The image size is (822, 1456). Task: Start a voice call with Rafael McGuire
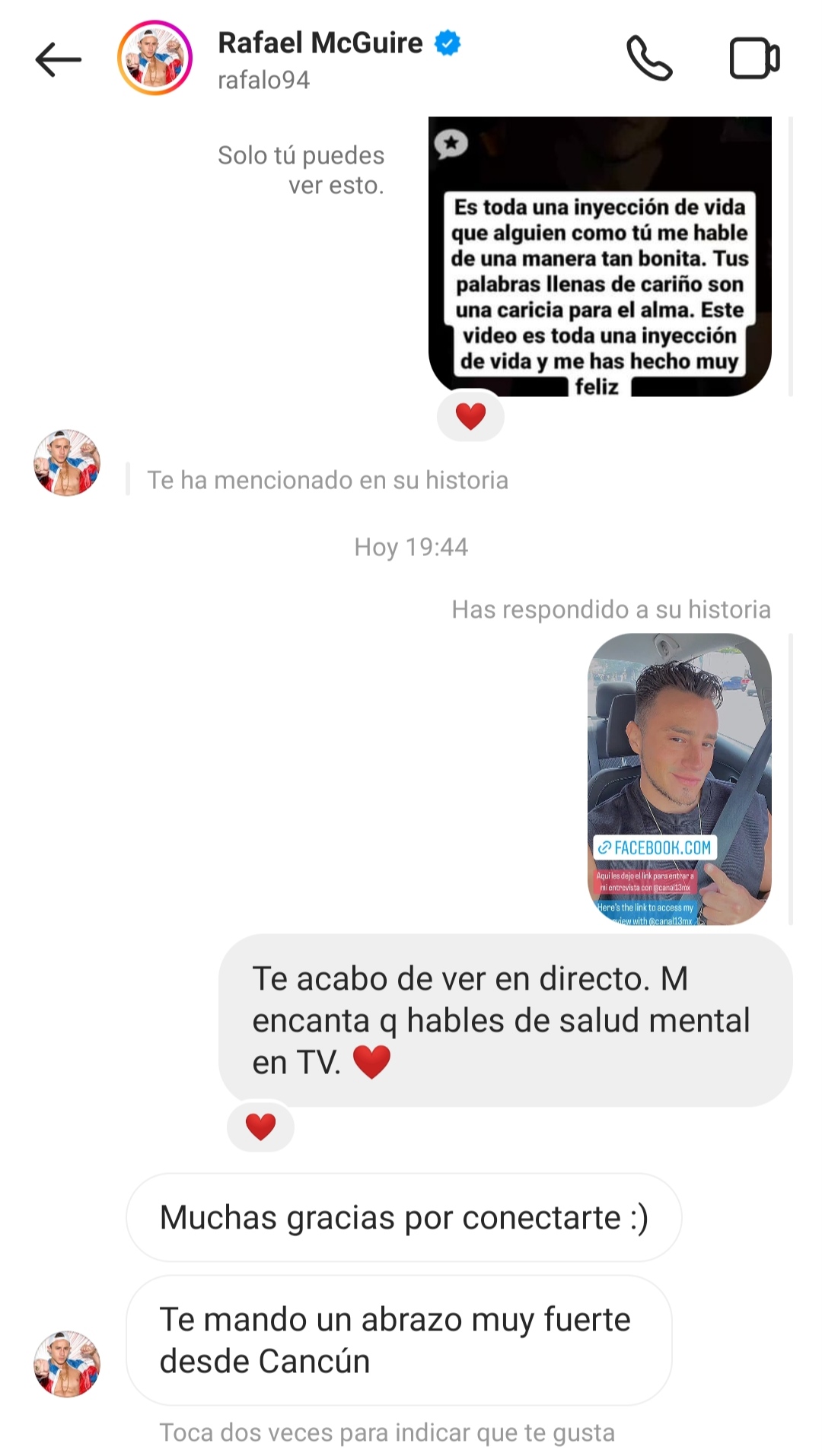click(x=649, y=59)
